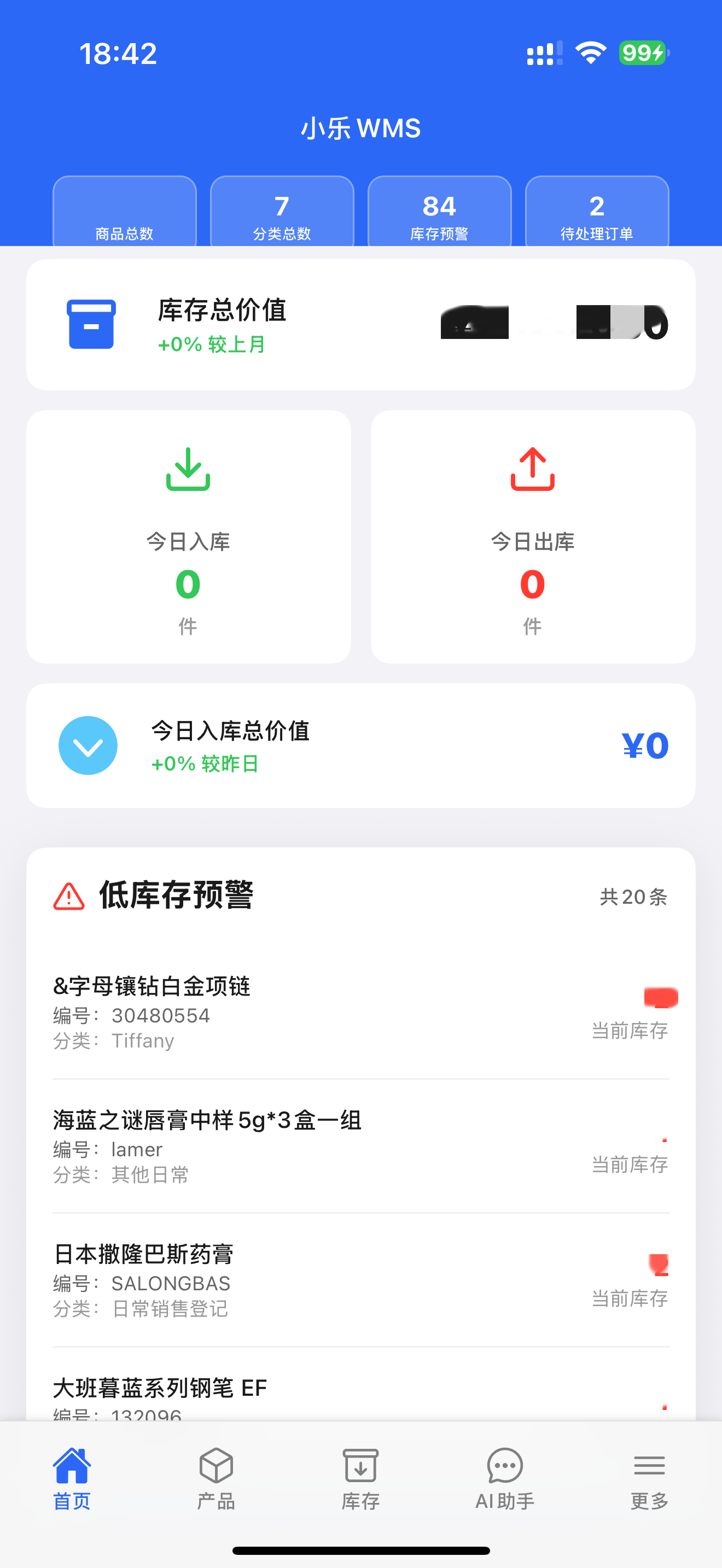View the 库存预警 stat card
The height and width of the screenshot is (1568, 722).
click(x=440, y=213)
